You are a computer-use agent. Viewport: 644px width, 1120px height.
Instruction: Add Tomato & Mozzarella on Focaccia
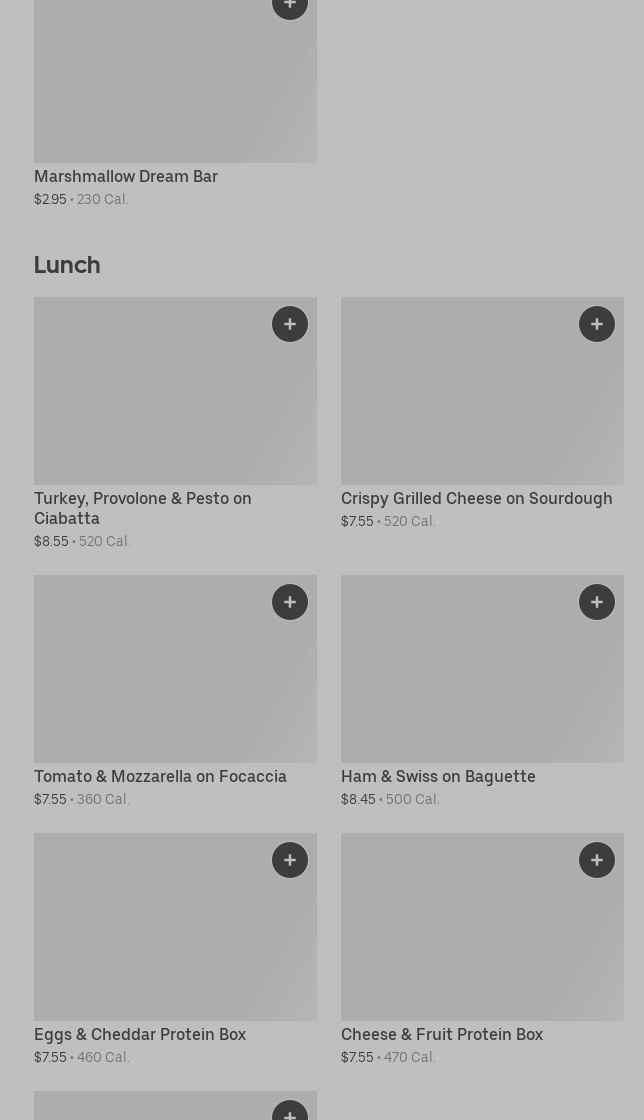click(290, 602)
